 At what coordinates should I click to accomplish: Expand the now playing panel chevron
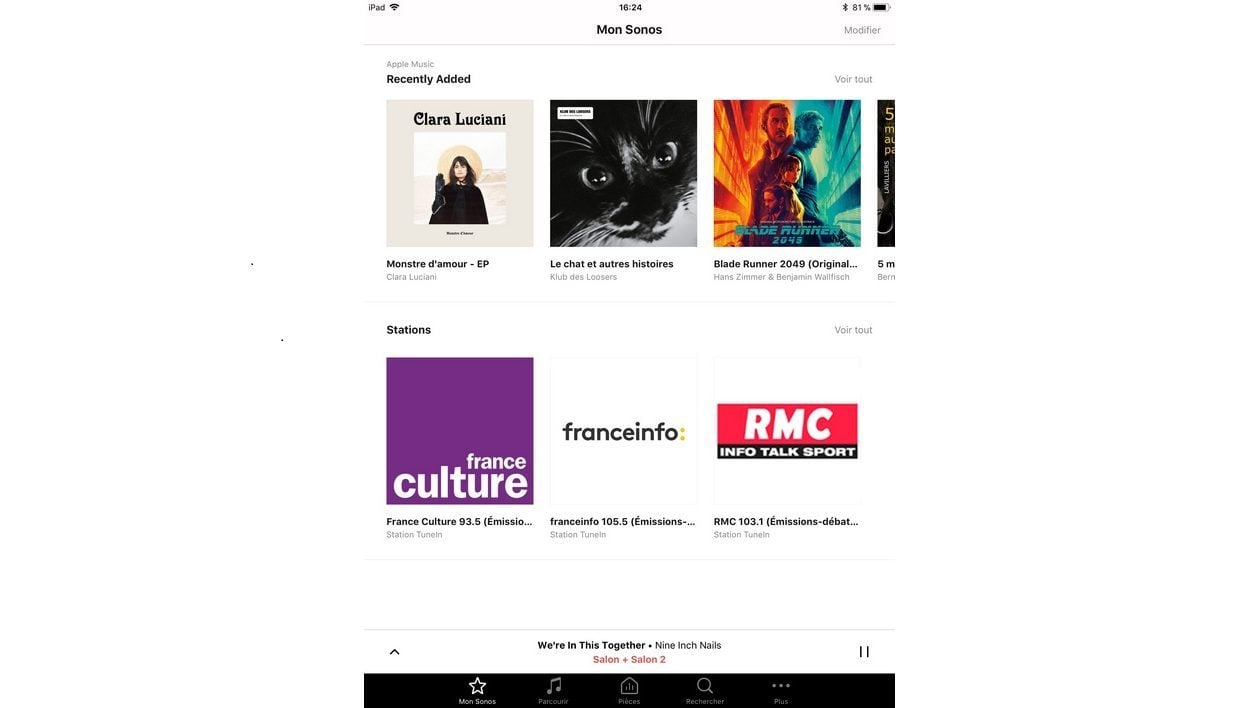click(394, 652)
